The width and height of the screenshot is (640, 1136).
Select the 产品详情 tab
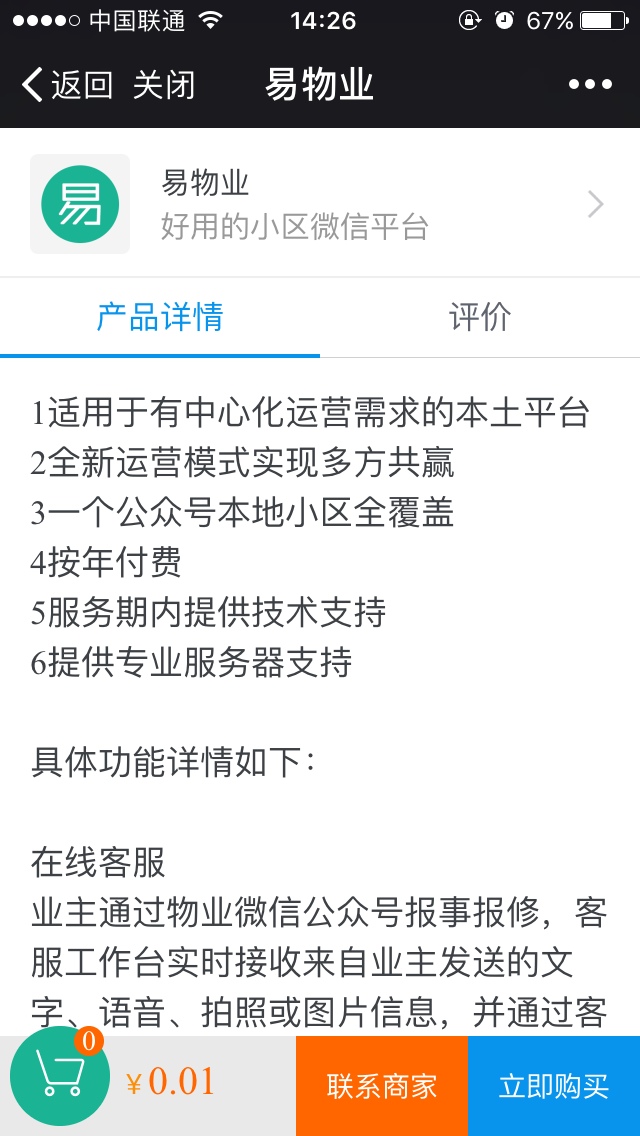click(159, 317)
